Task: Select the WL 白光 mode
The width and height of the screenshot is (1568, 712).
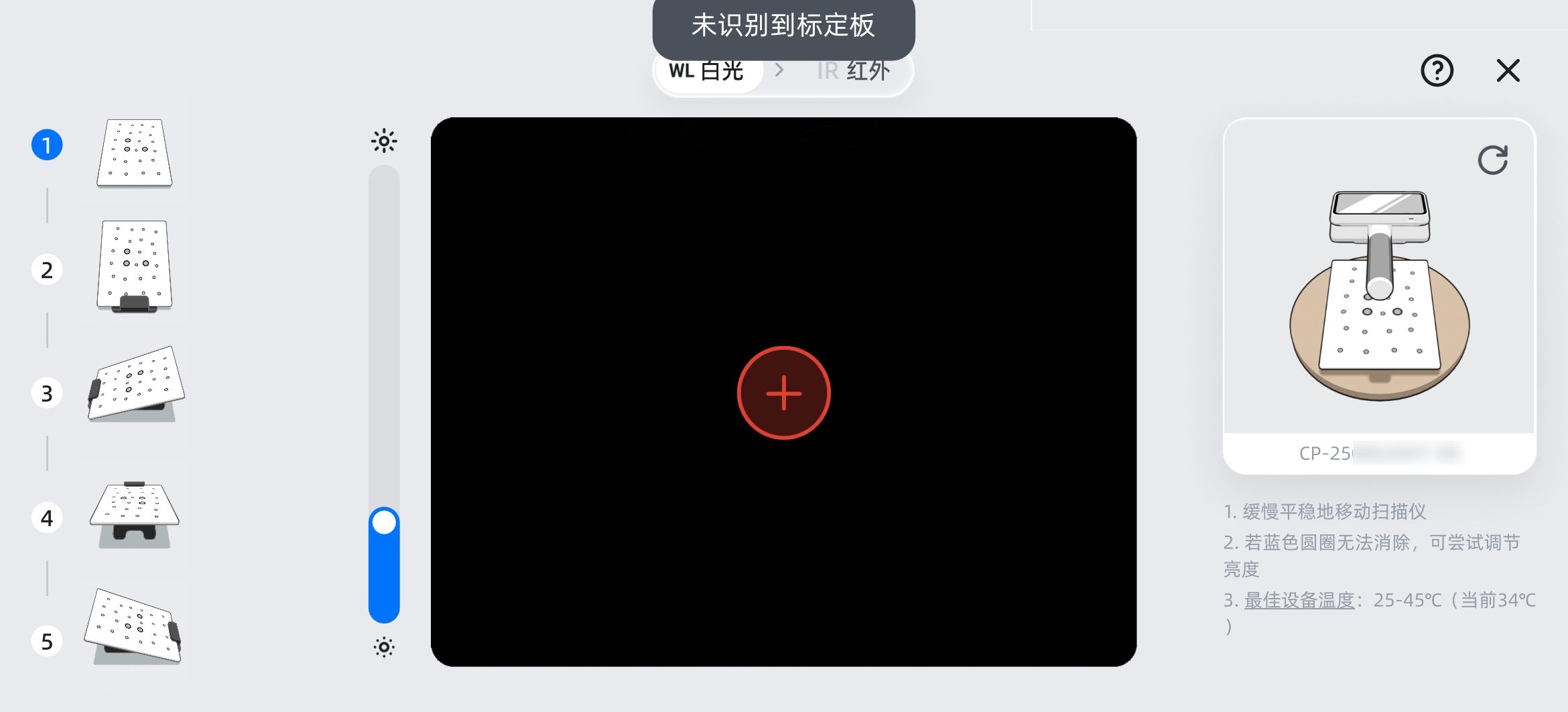Action: click(706, 71)
